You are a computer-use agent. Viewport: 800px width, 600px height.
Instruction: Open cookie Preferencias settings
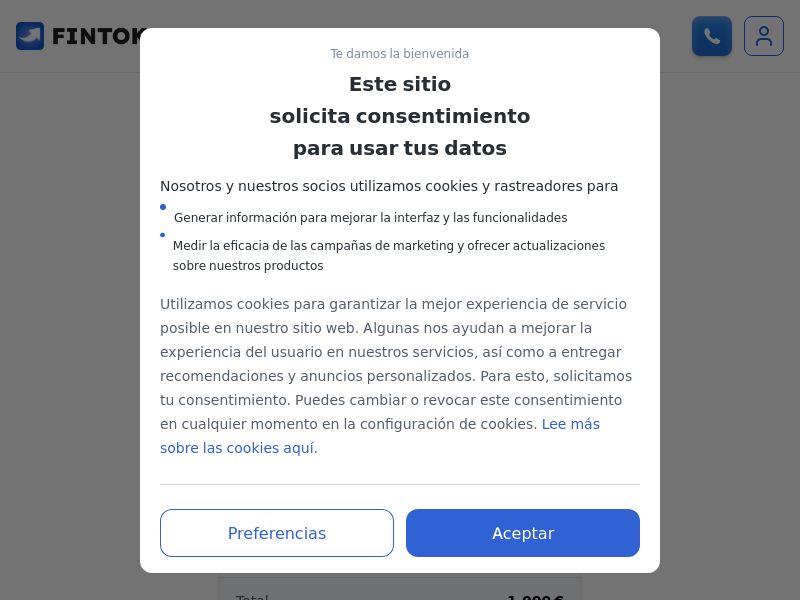click(277, 533)
